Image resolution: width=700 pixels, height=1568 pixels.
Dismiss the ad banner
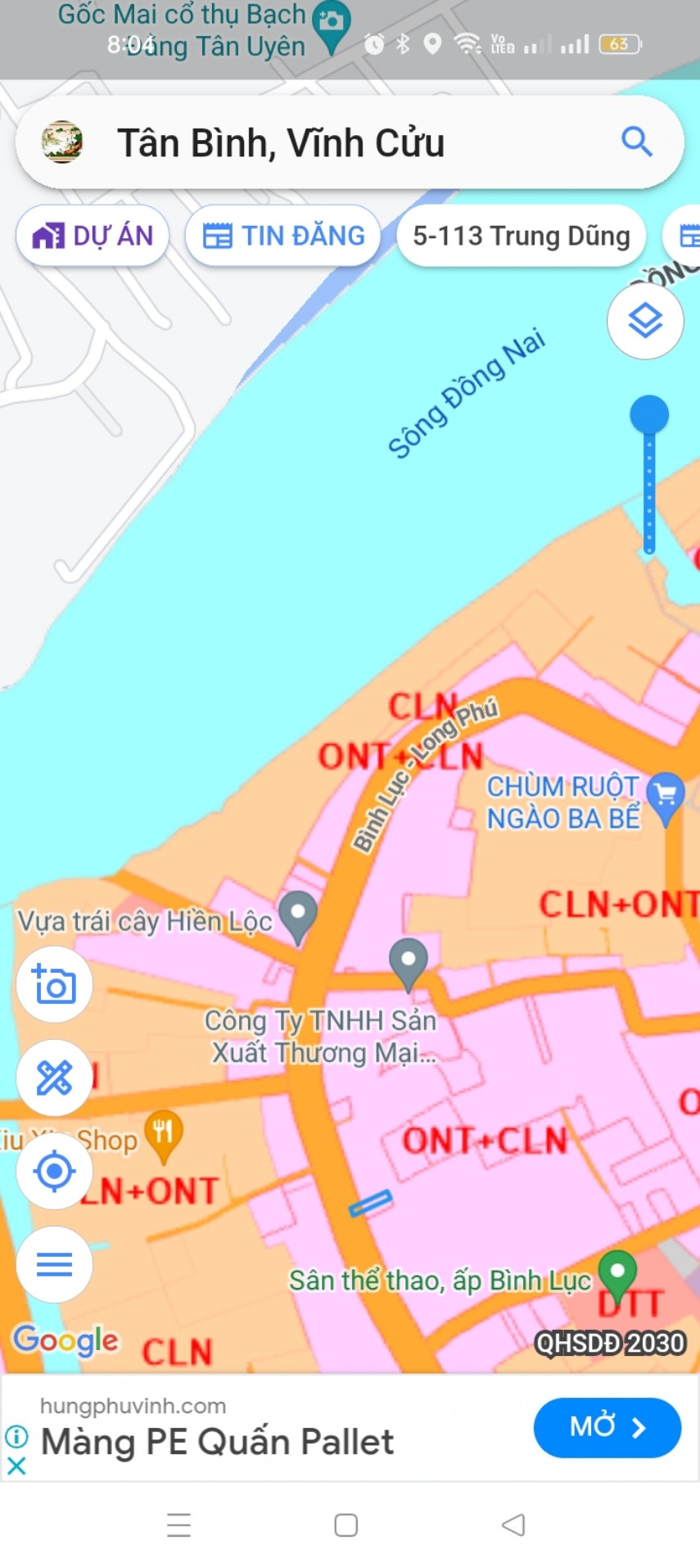pyautogui.click(x=16, y=1466)
